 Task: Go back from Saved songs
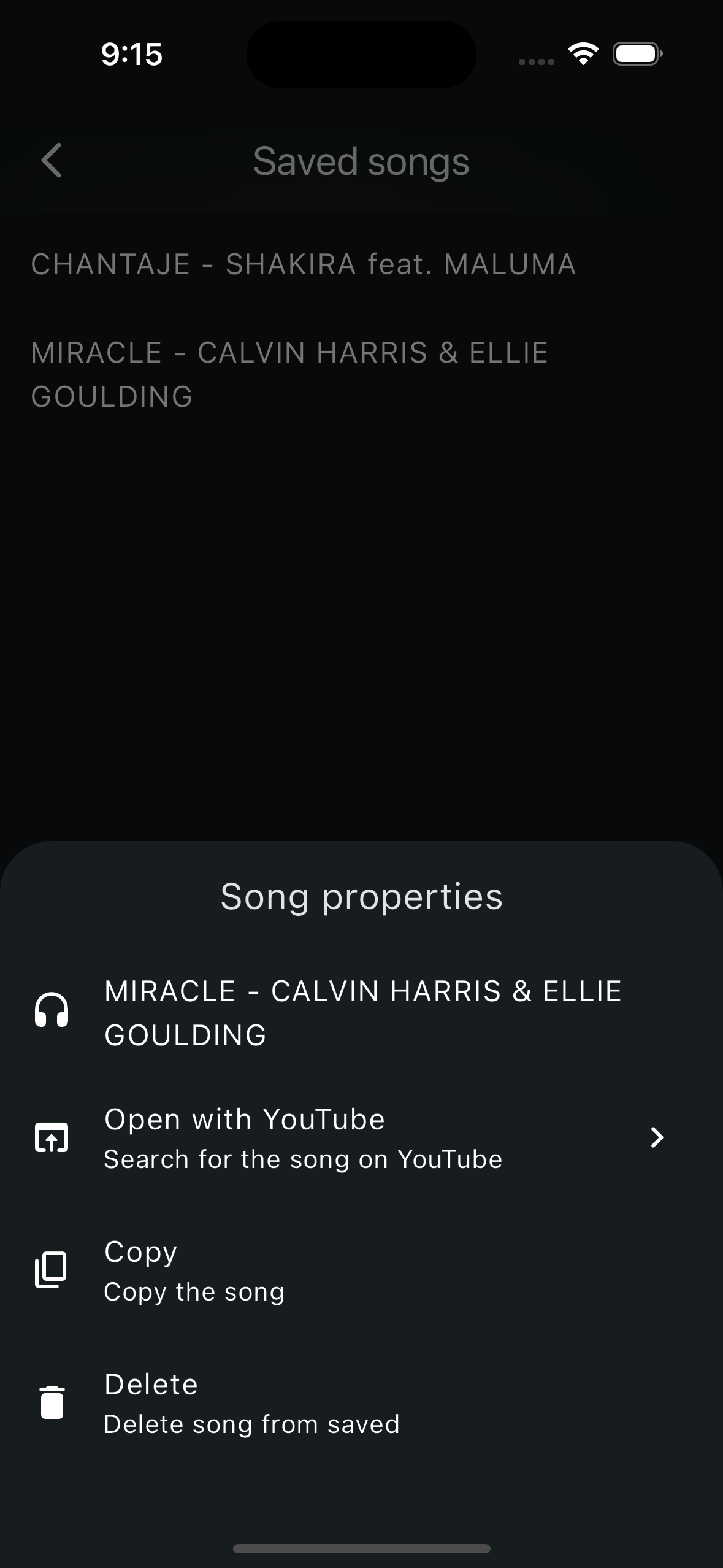click(x=52, y=161)
